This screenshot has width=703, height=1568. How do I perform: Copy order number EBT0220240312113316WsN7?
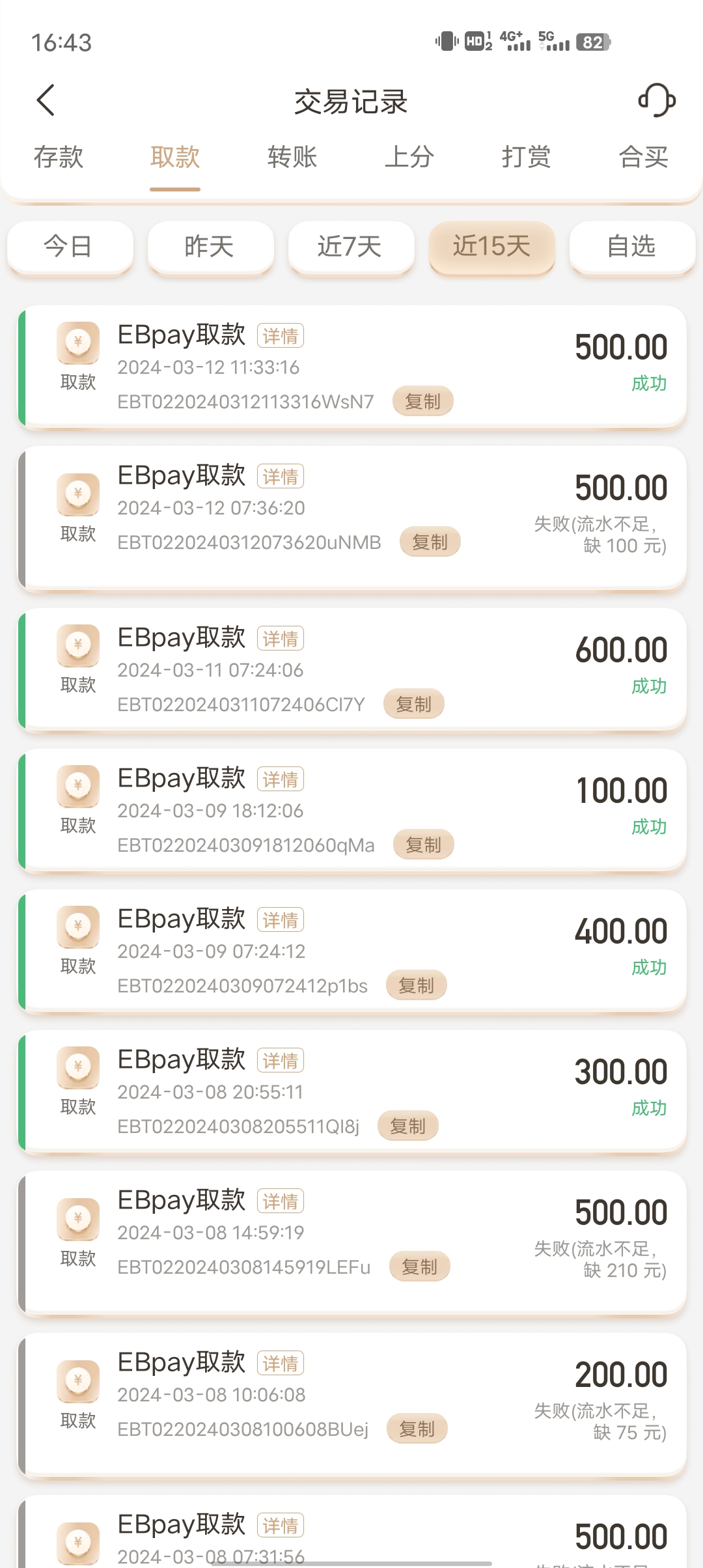(422, 401)
